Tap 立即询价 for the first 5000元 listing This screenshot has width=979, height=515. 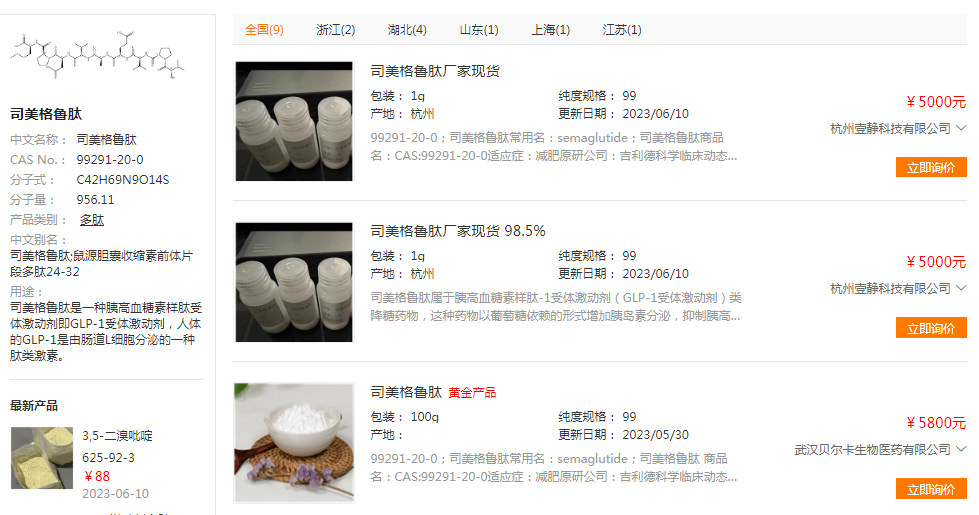click(930, 167)
